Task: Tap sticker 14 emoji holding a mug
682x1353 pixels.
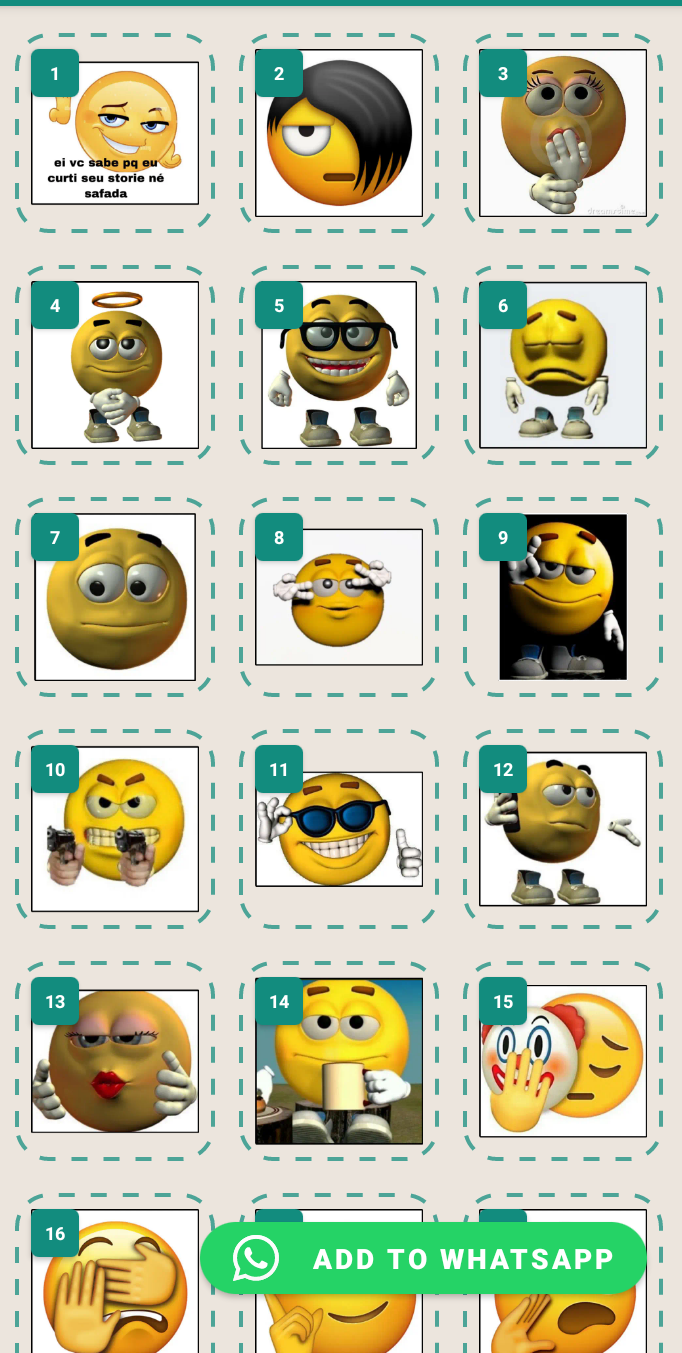Action: [339, 1061]
